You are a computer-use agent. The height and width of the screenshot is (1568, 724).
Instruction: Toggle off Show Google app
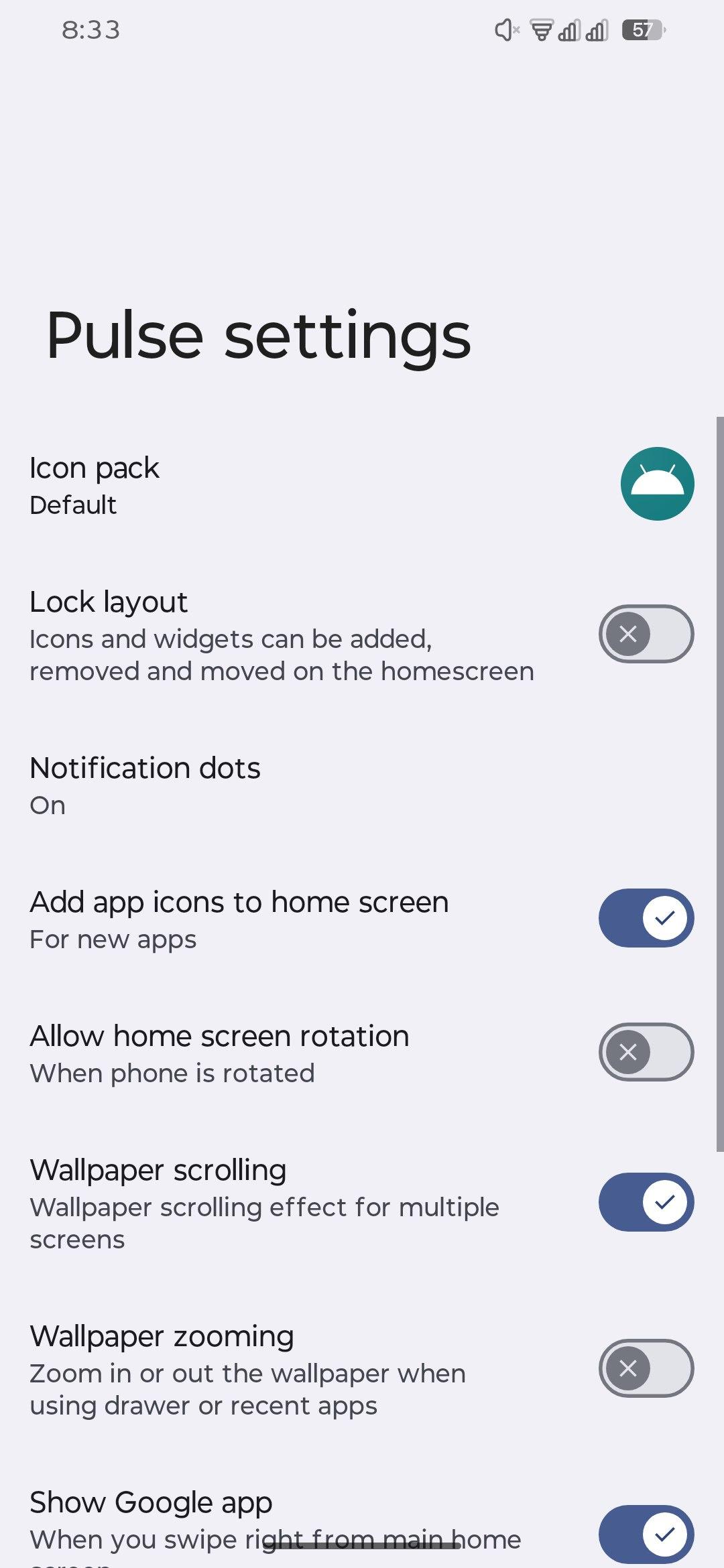click(646, 1533)
